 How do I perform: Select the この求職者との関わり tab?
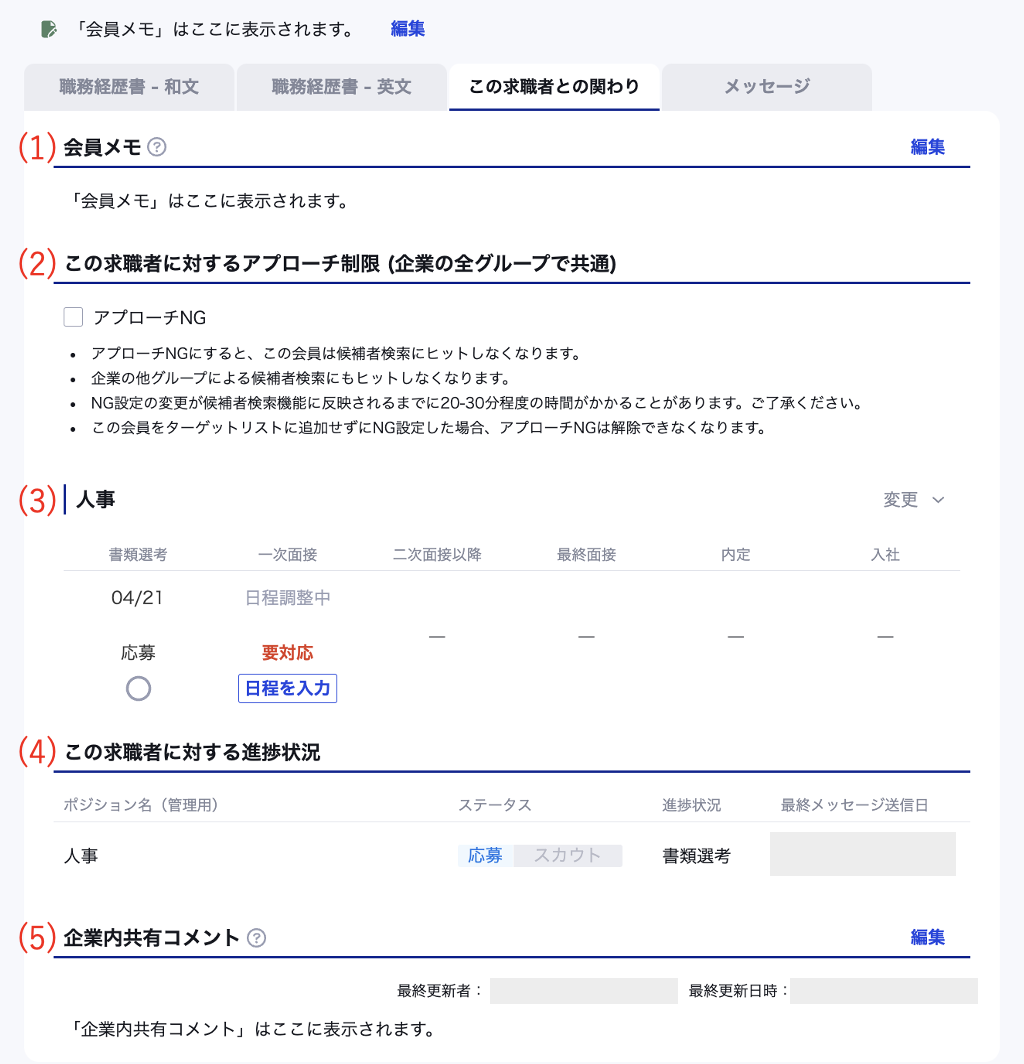[554, 87]
